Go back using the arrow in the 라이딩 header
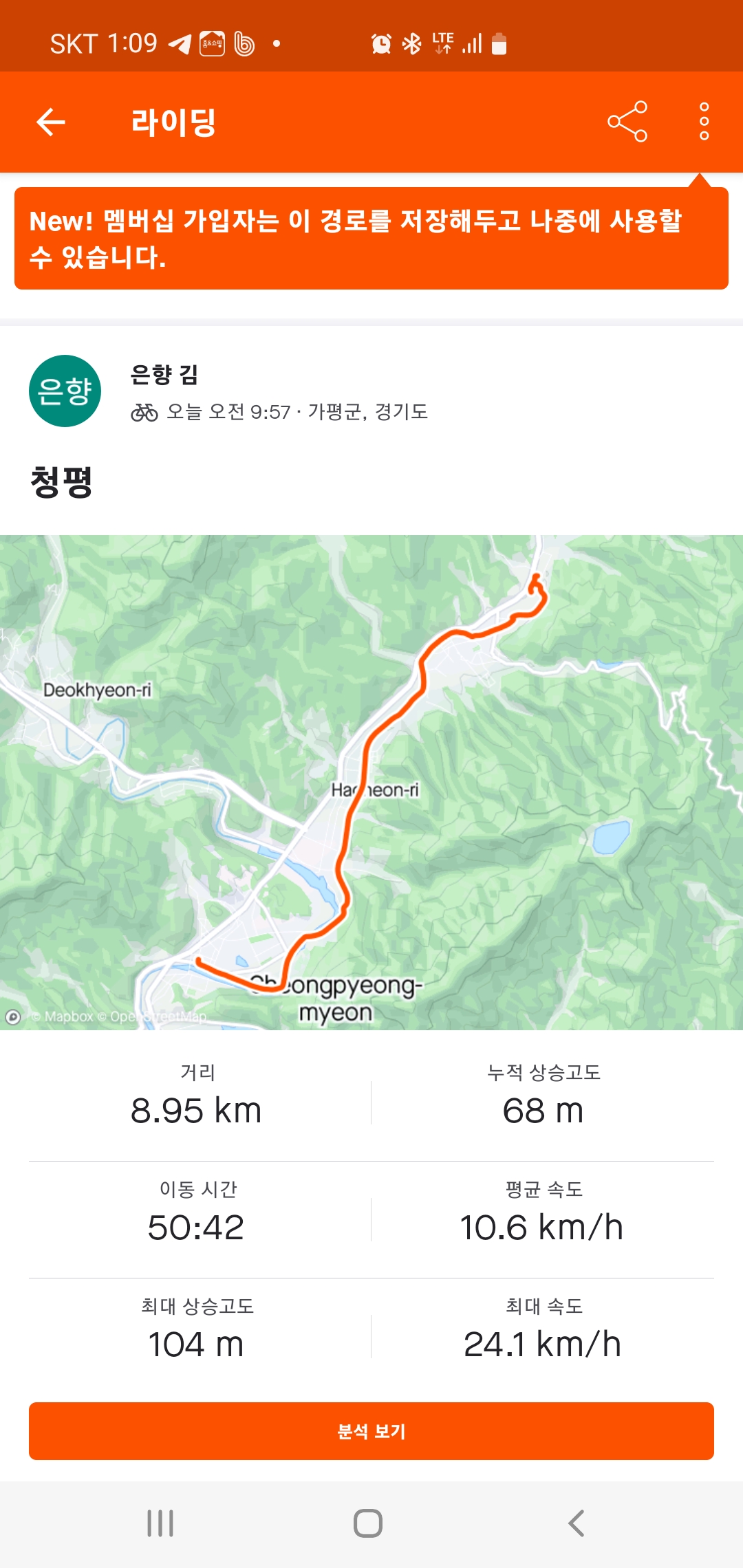Screen dimensions: 743x1568 pos(51,122)
